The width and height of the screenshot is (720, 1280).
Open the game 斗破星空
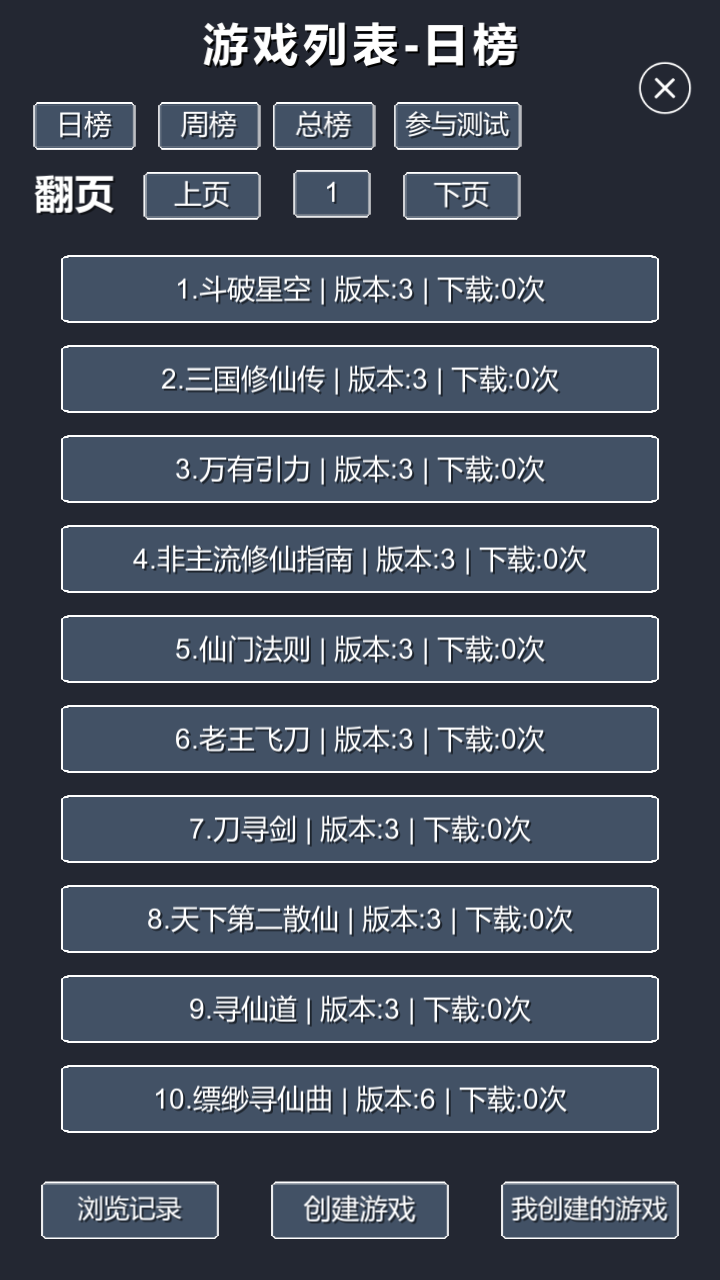tap(360, 289)
